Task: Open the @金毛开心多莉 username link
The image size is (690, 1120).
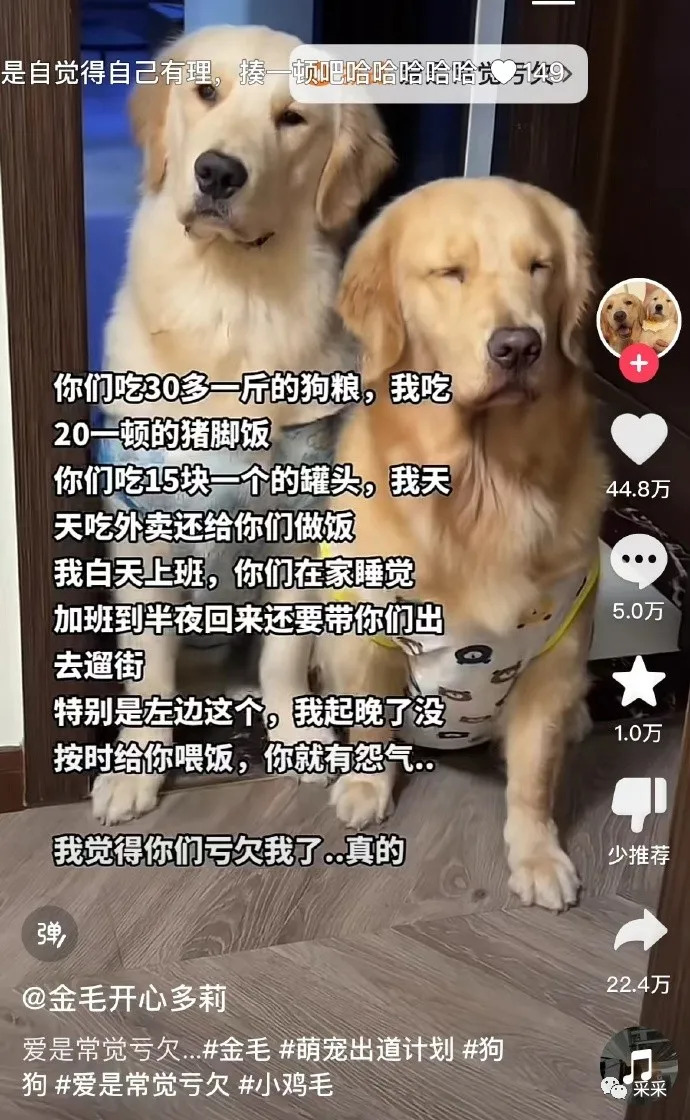Action: [x=124, y=998]
